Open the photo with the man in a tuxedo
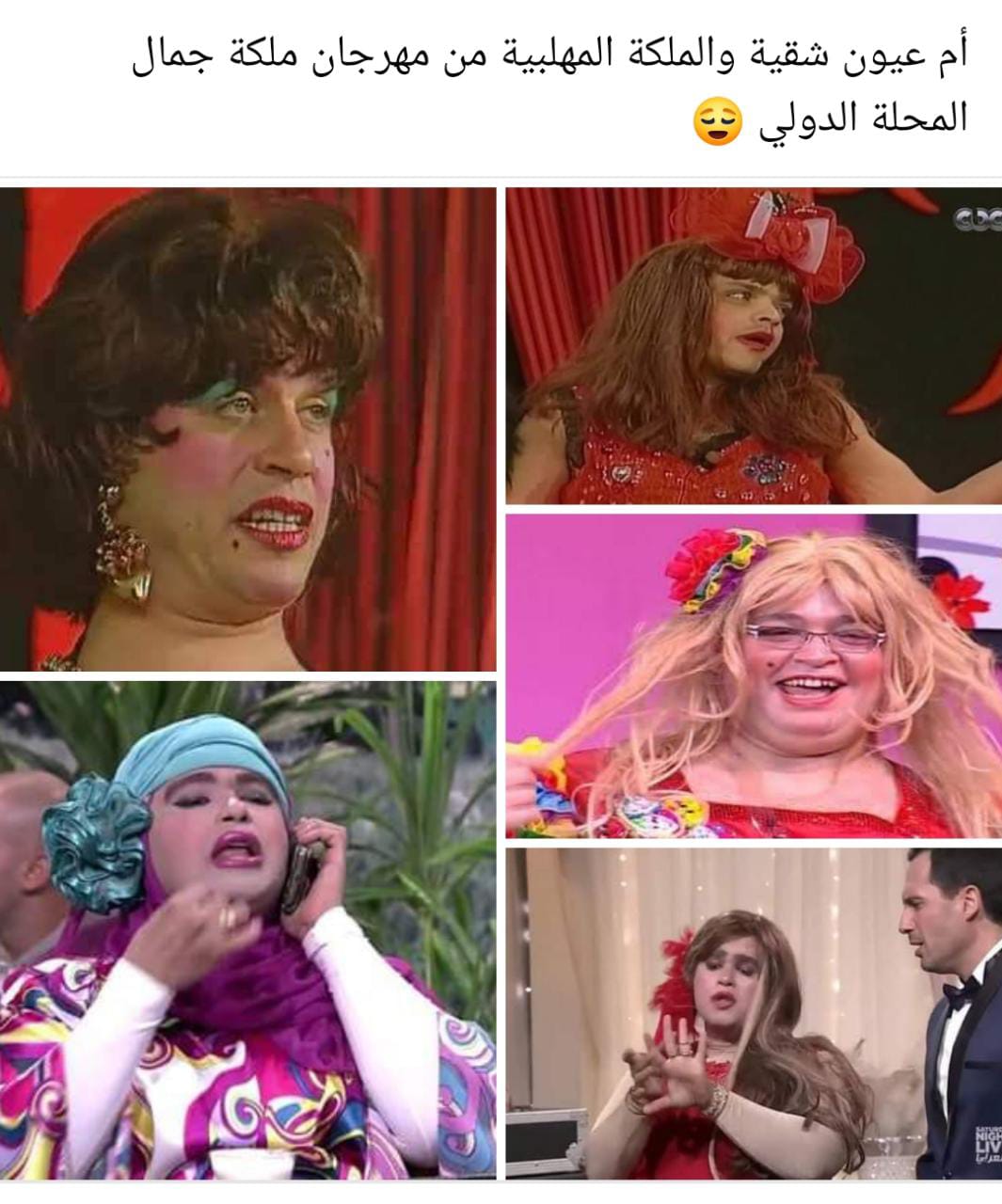 point(754,1013)
